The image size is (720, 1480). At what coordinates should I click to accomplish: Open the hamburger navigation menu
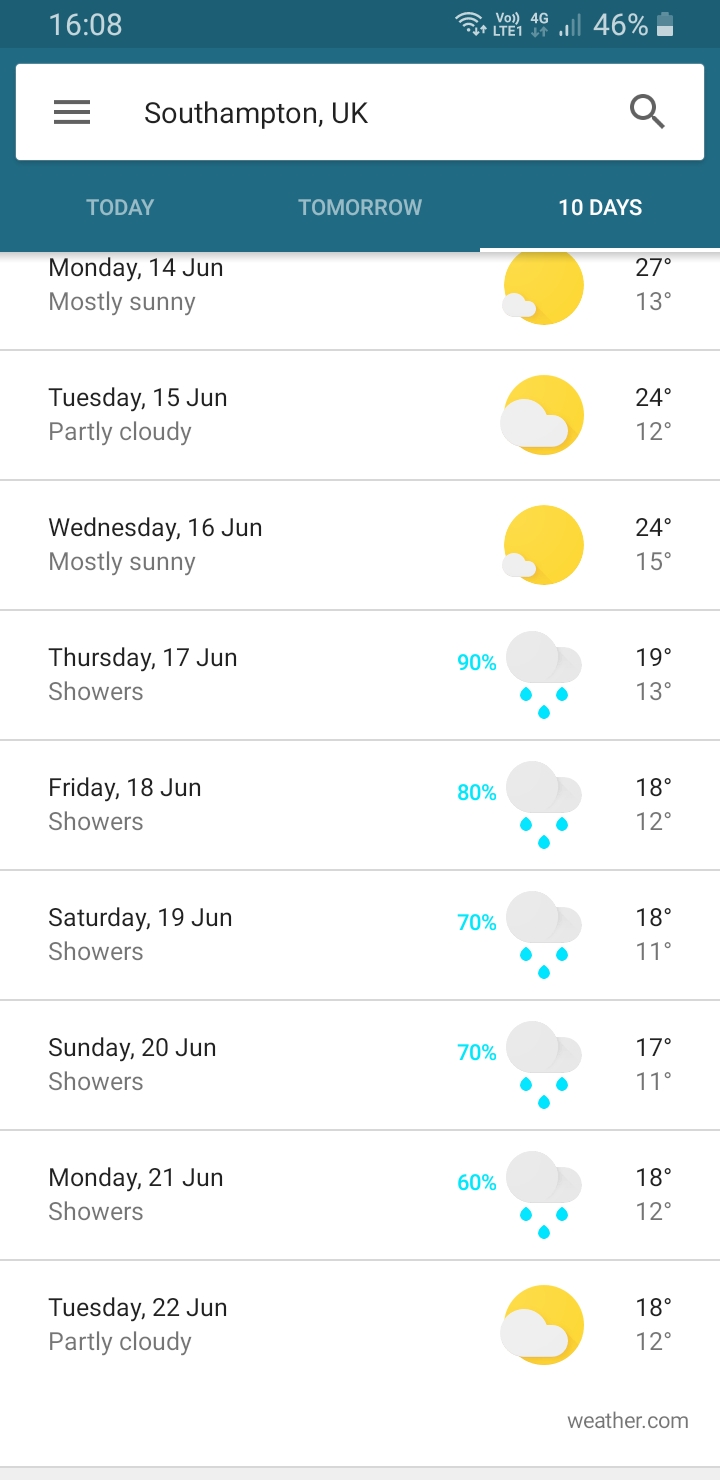coord(72,113)
